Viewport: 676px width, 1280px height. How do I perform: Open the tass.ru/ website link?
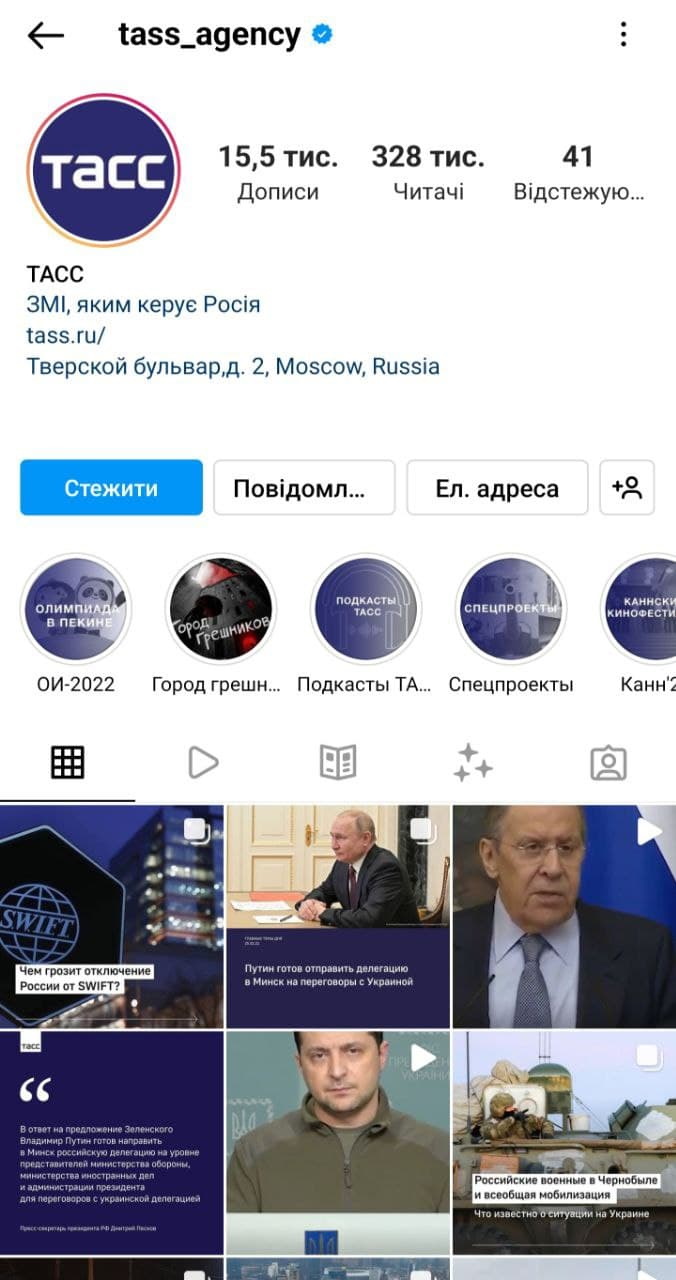(x=66, y=335)
